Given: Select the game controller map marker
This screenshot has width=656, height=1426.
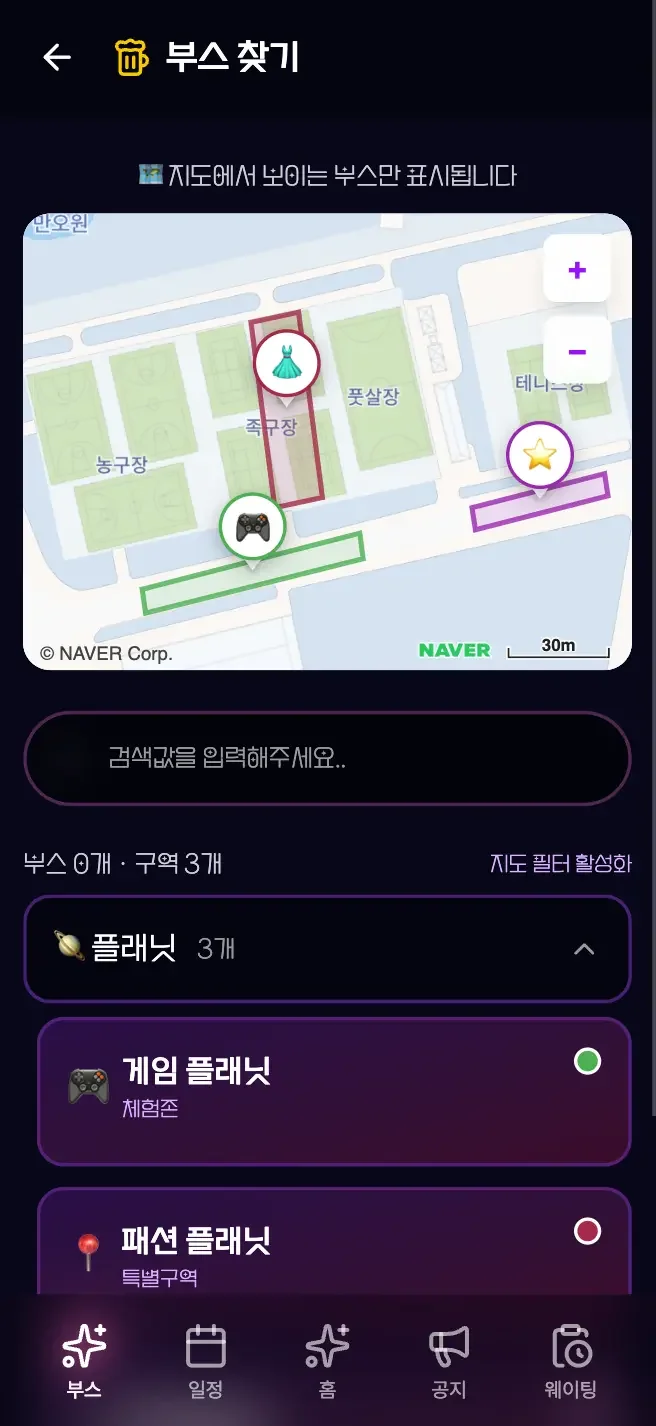Looking at the screenshot, I should click(253, 527).
